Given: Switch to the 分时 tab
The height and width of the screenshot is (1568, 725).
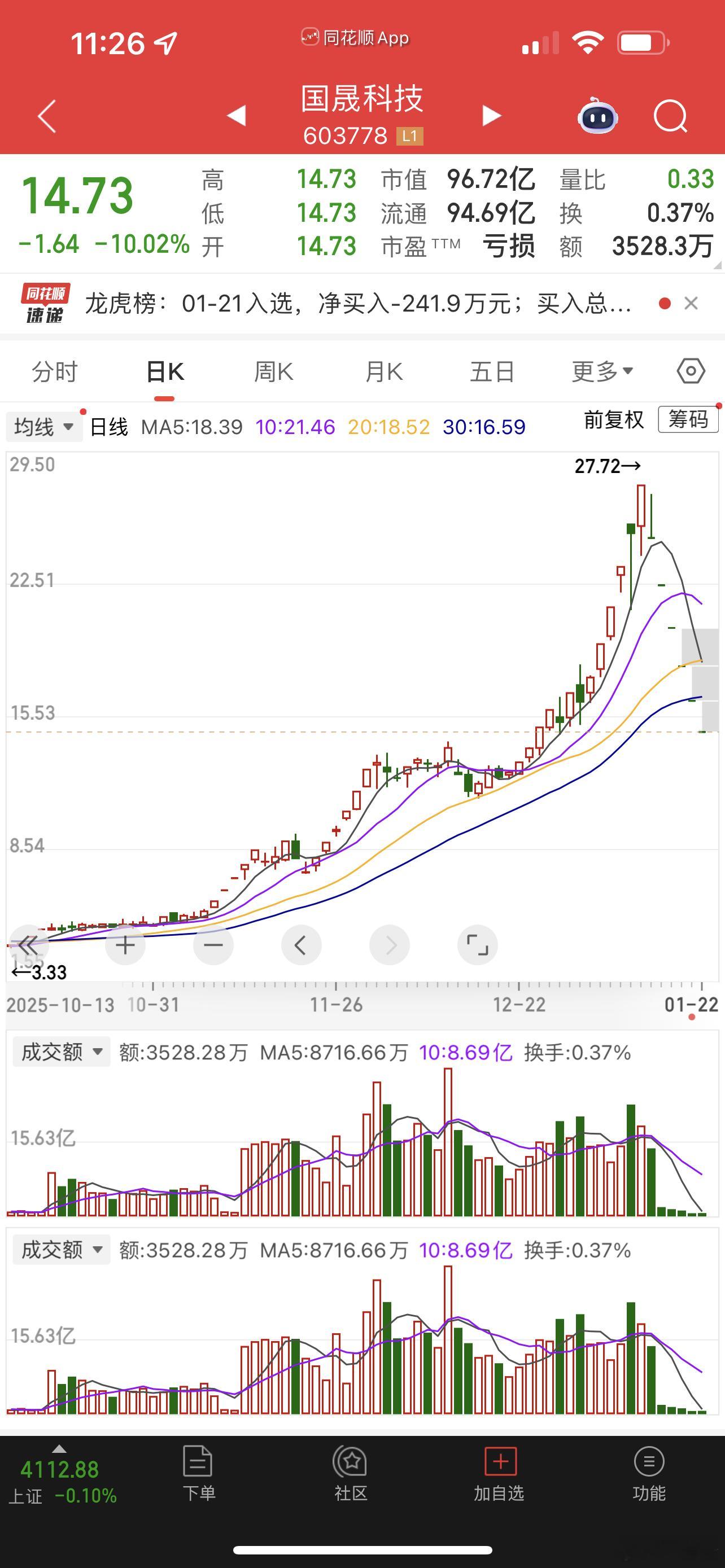Looking at the screenshot, I should 55,371.
